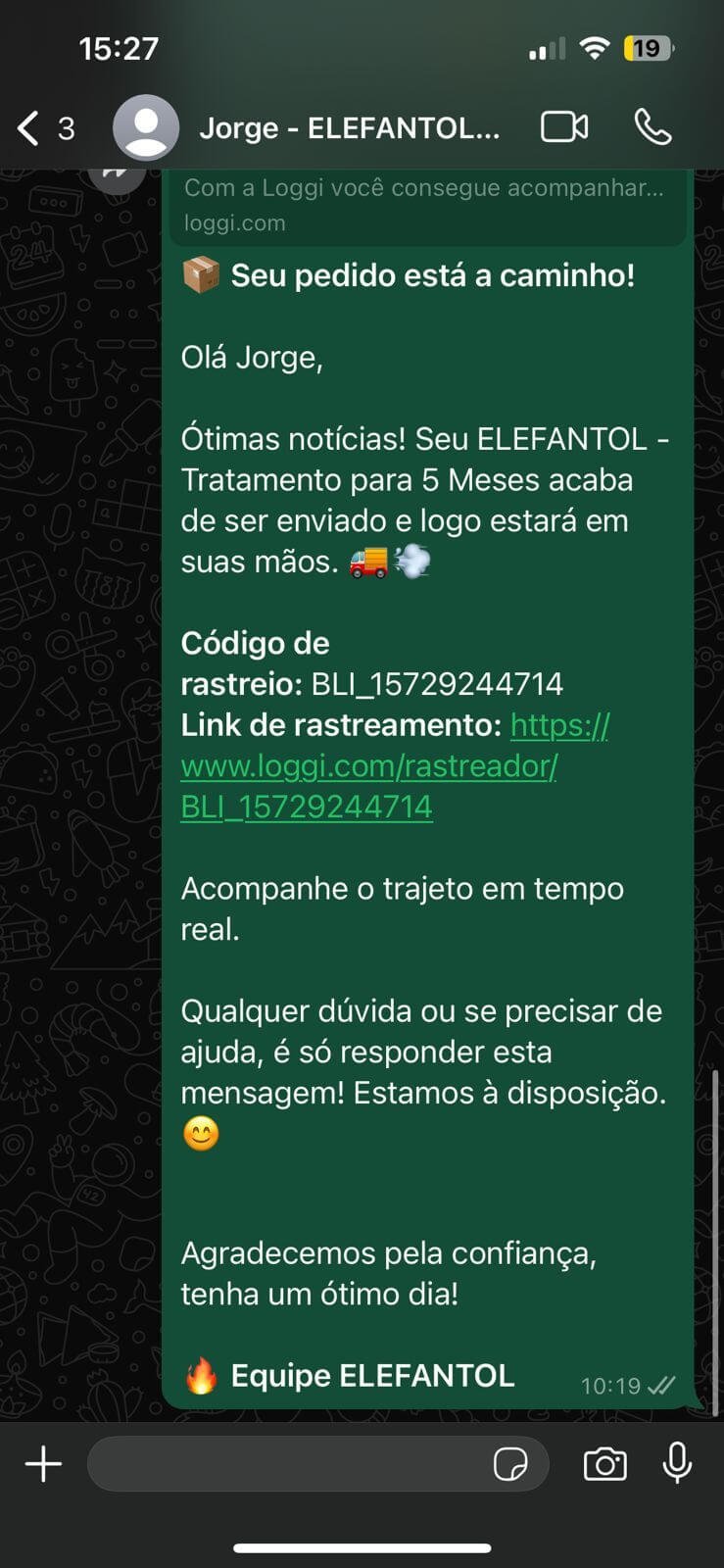Screen dimensions: 724x1568
Task: Open Jorge - ELEFANTOL contact info
Action: 350,128
